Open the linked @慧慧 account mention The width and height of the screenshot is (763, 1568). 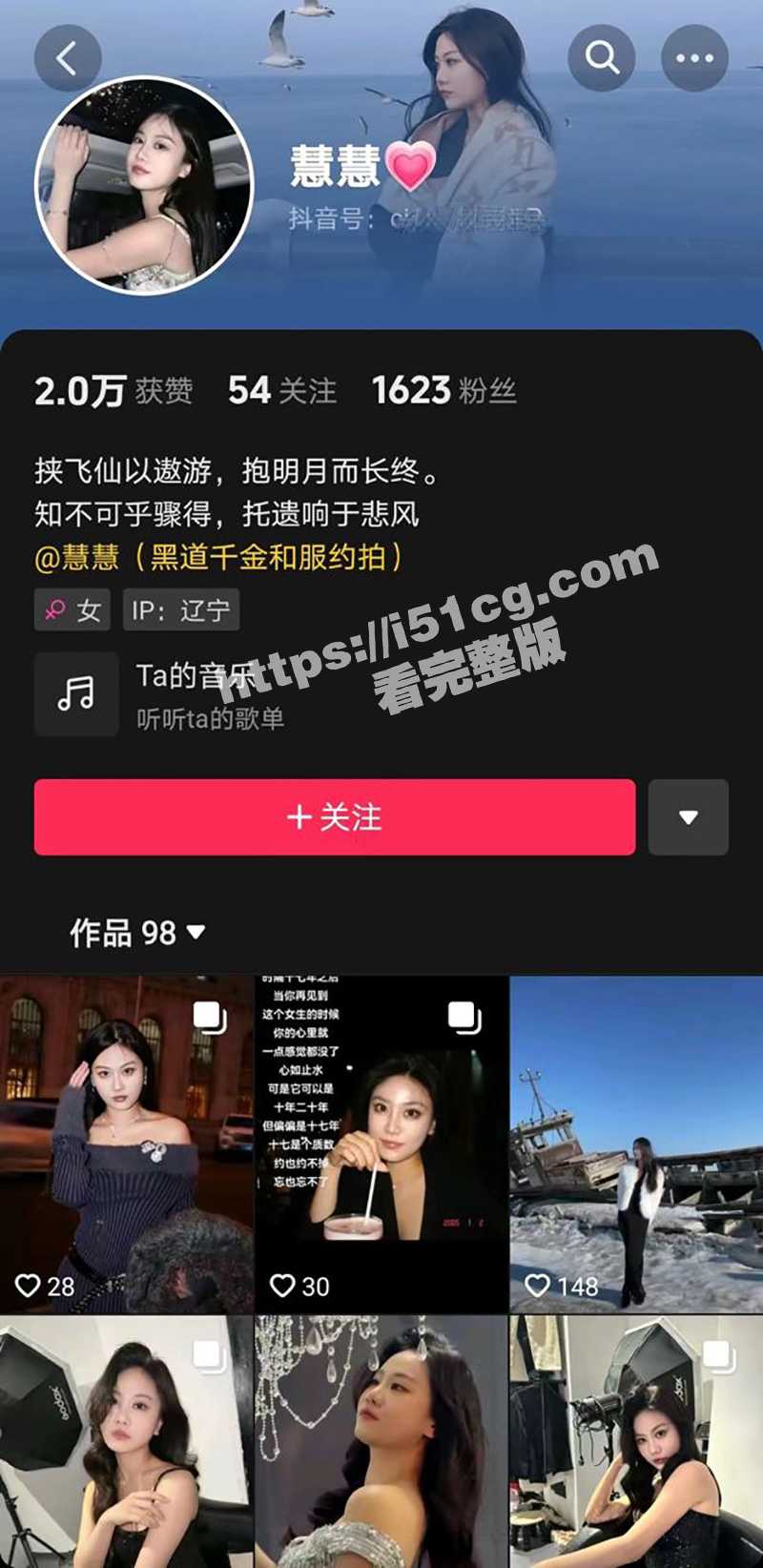[x=218, y=557]
